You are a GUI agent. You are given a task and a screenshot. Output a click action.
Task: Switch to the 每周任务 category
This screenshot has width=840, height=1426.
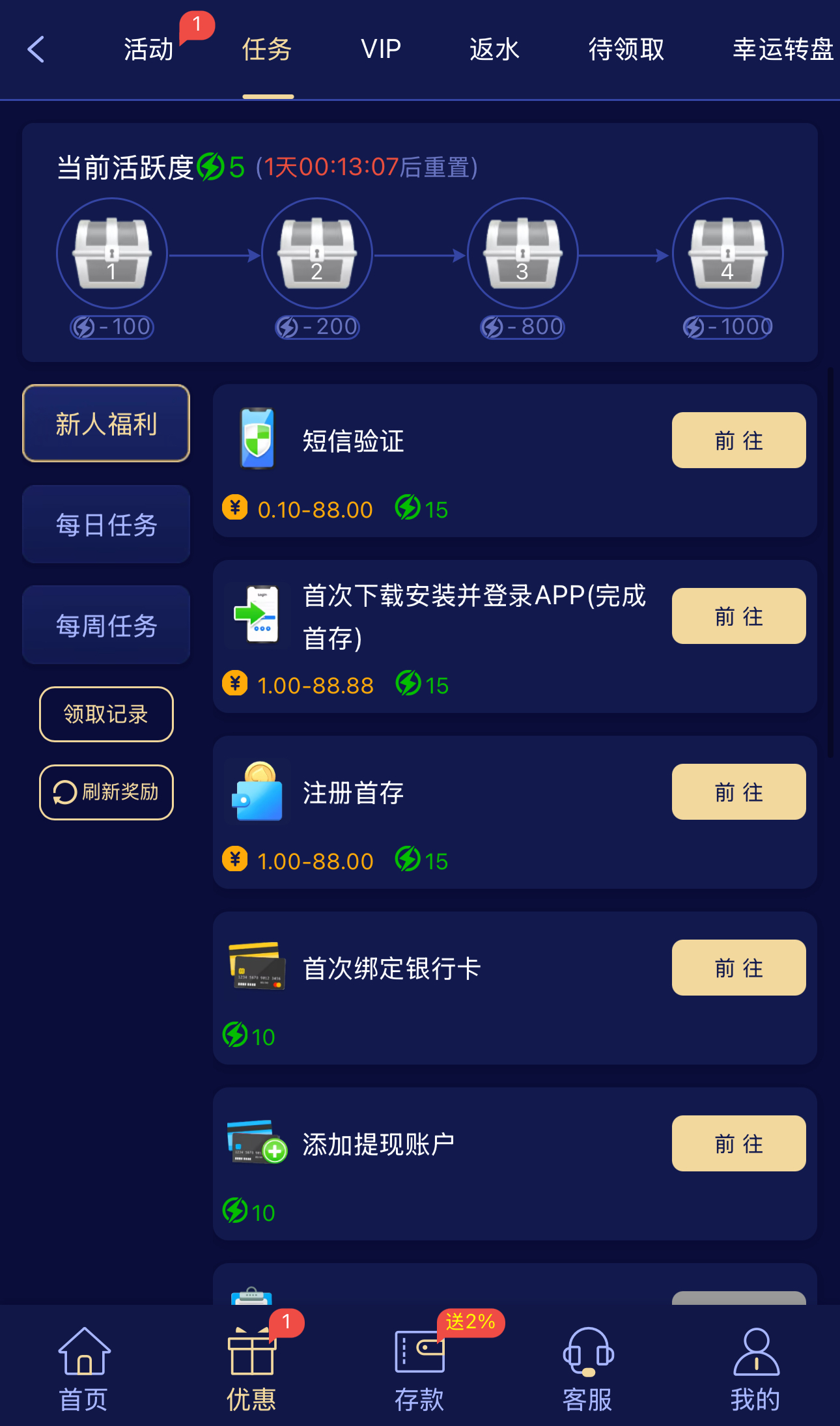[105, 625]
